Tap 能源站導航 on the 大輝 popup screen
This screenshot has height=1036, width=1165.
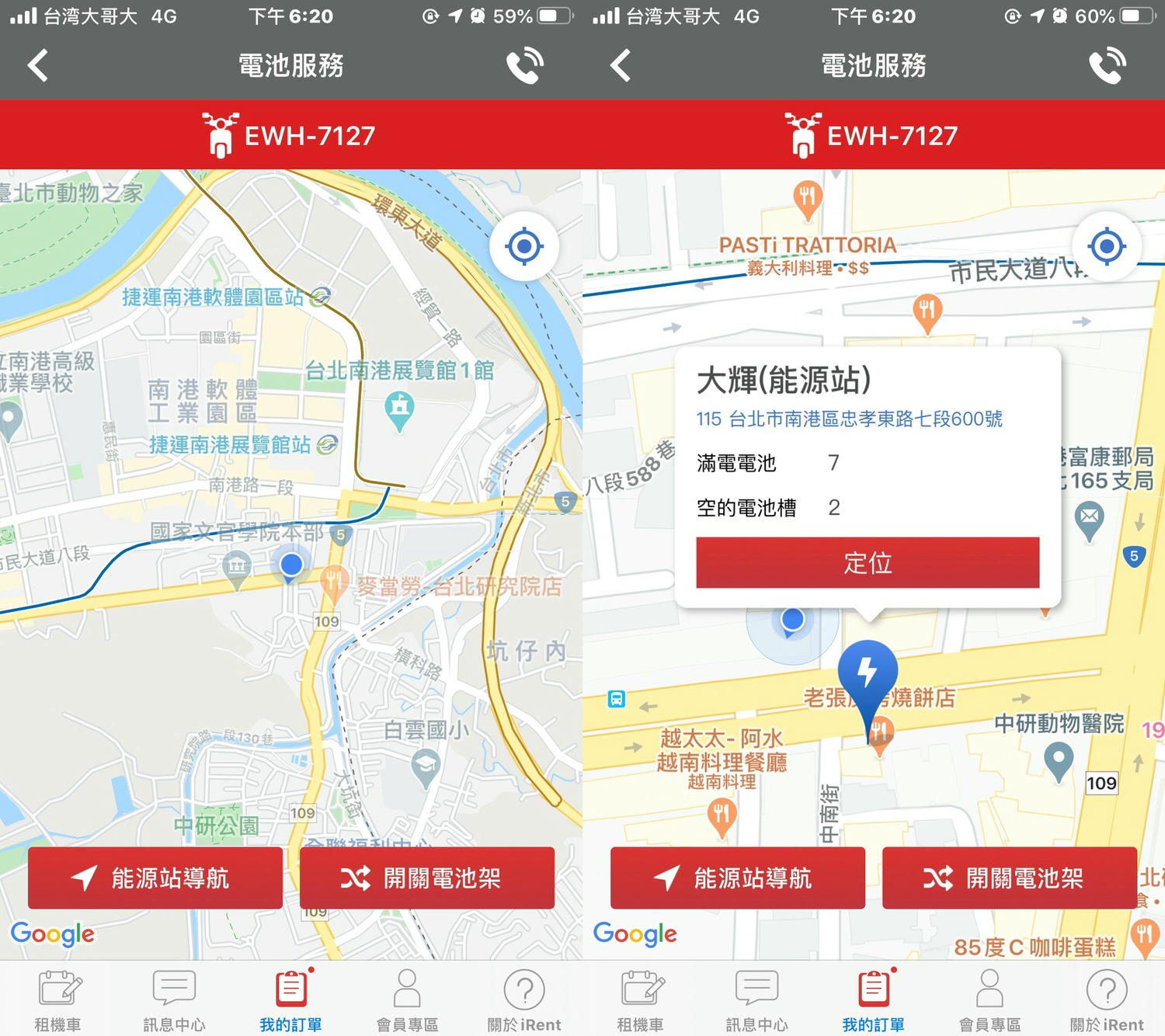737,878
